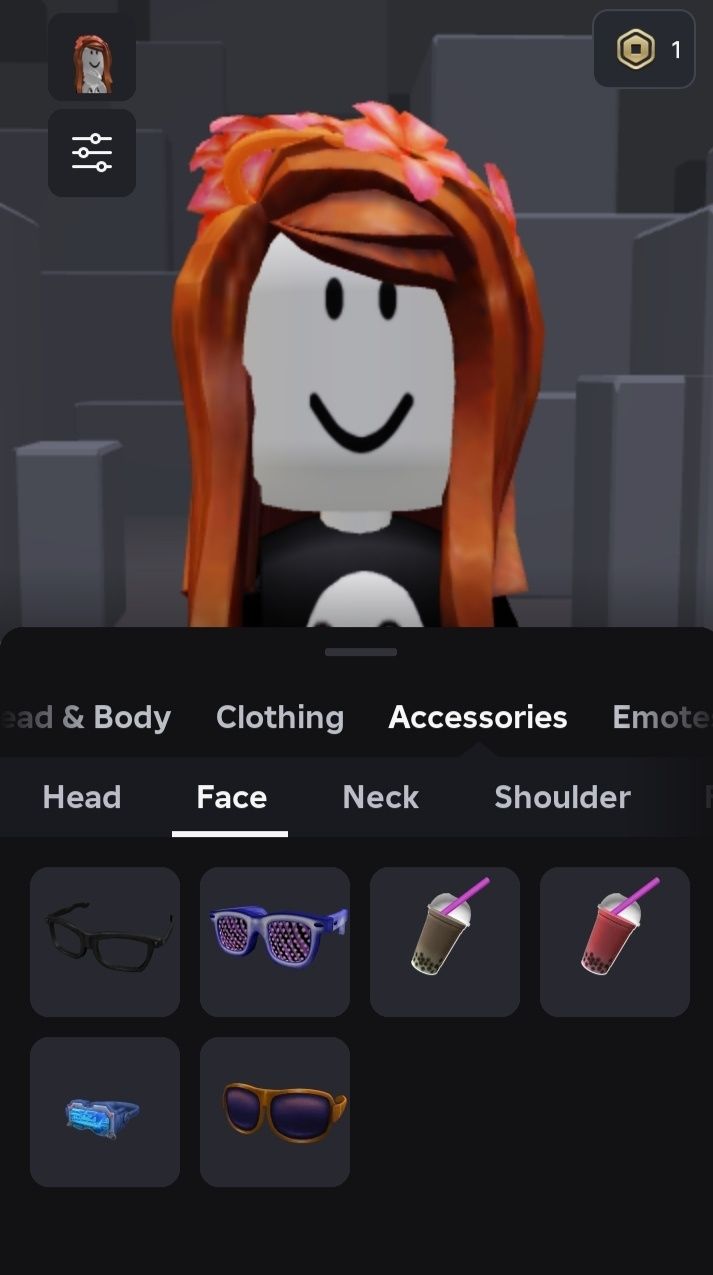Open the Shoulder accessories tab
The height and width of the screenshot is (1275, 713).
pyautogui.click(x=562, y=797)
